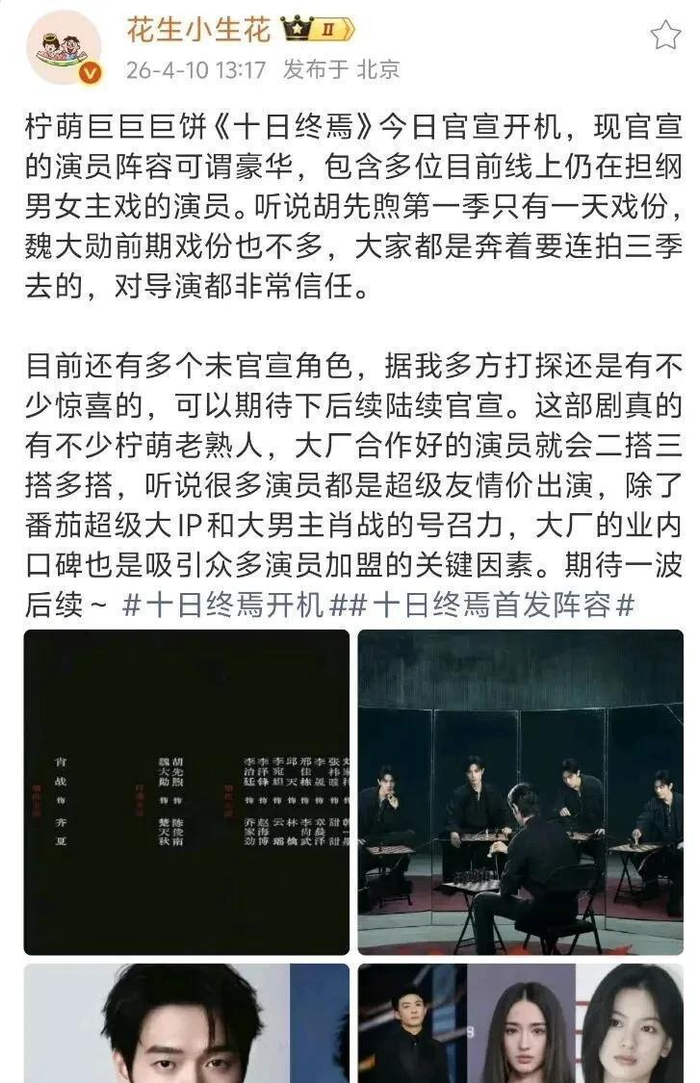Open the three-person collage image
The width and height of the screenshot is (700, 1083).
pyautogui.click(x=520, y=1024)
